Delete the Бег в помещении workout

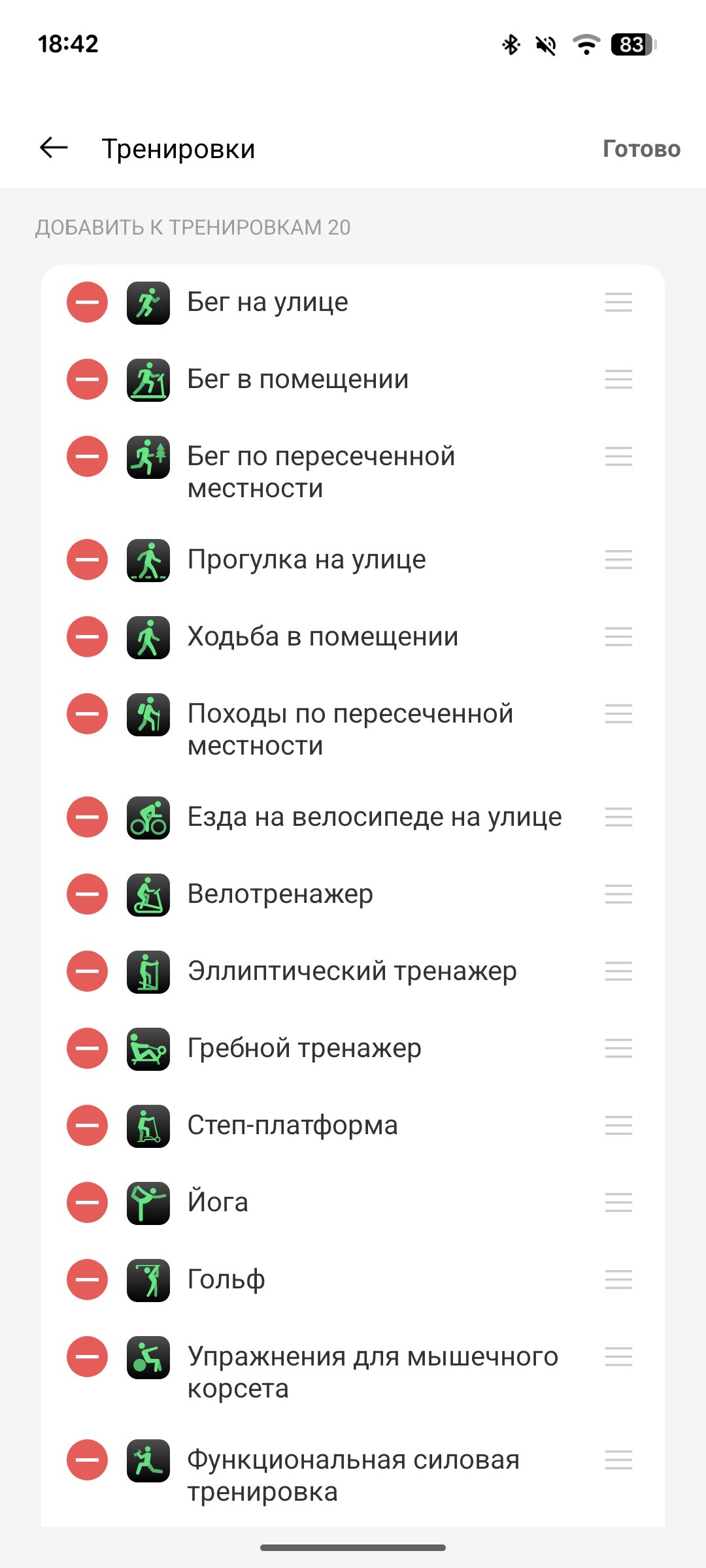pyautogui.click(x=87, y=380)
